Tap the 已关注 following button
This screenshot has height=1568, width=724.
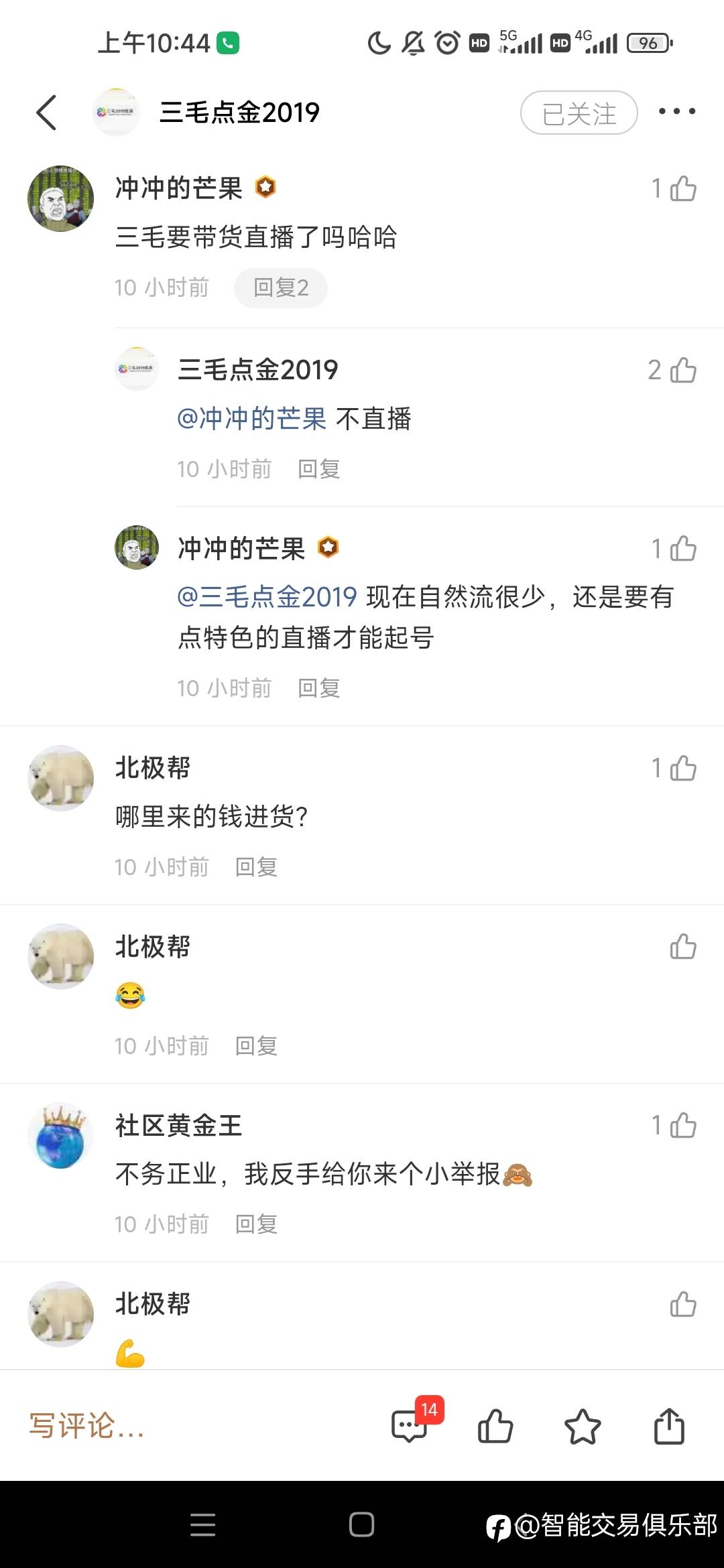[x=579, y=113]
